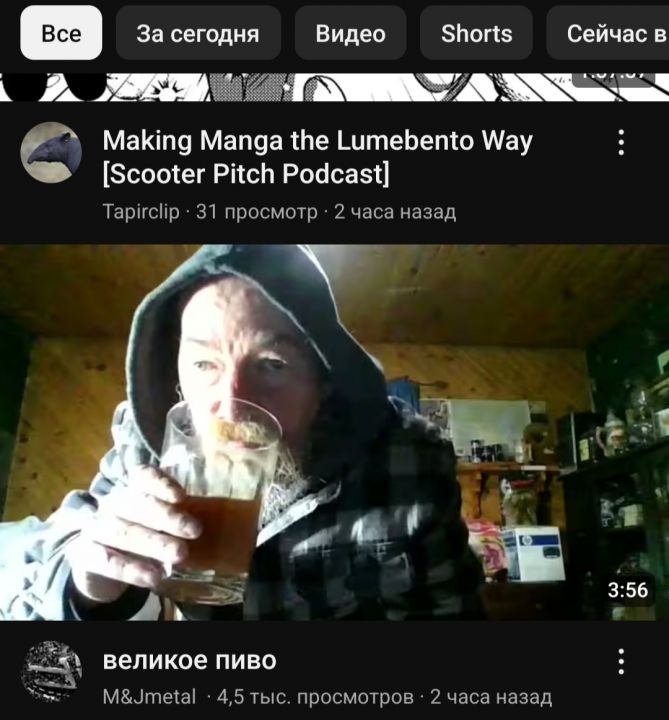Play the 'великое пиво' video thumbnail
This screenshot has width=669, height=720.
point(334,432)
